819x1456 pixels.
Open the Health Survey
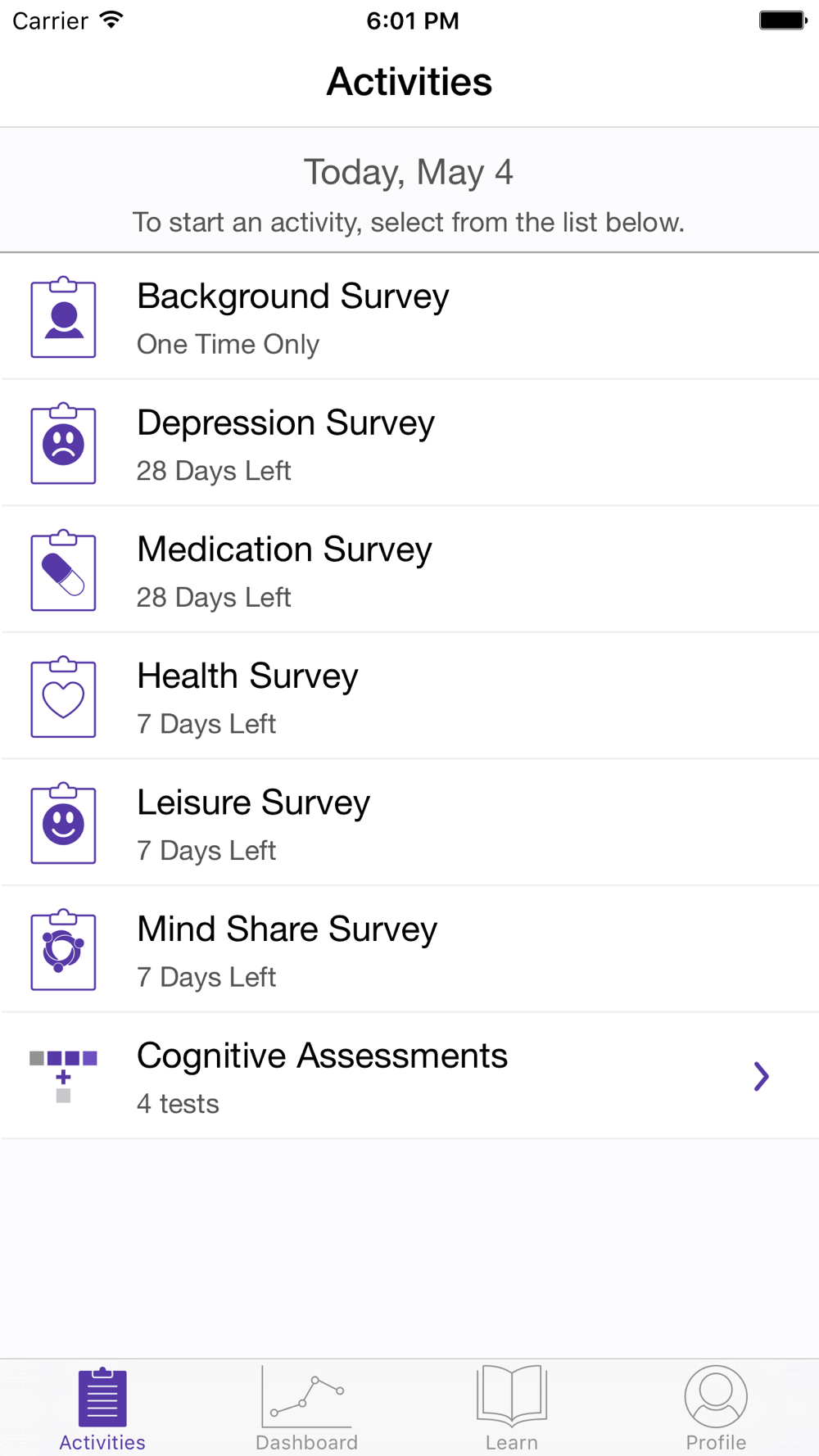pos(409,696)
